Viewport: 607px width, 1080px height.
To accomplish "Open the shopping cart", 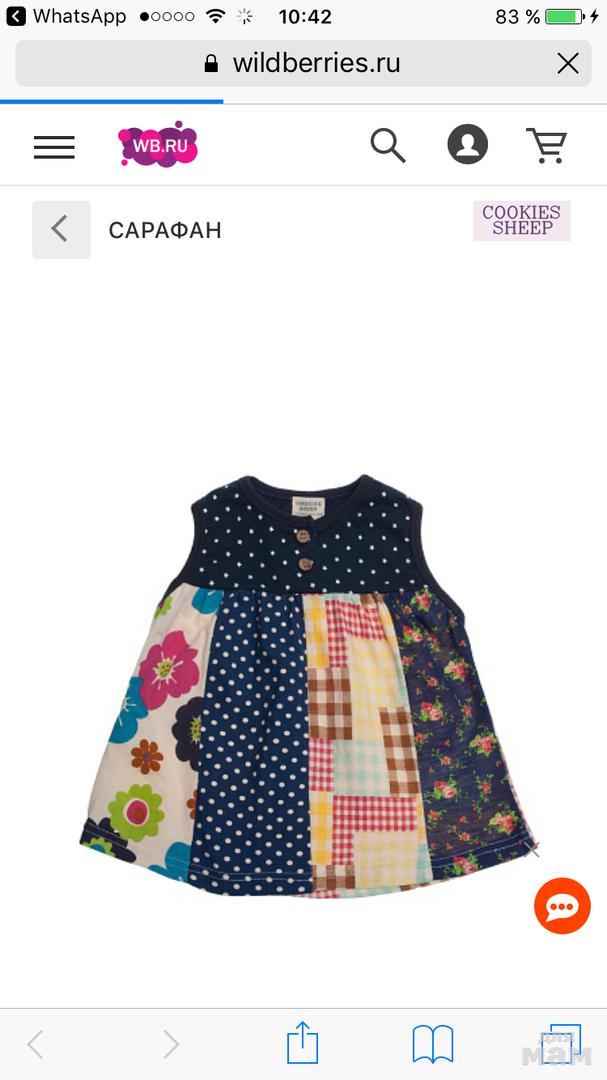I will point(546,146).
